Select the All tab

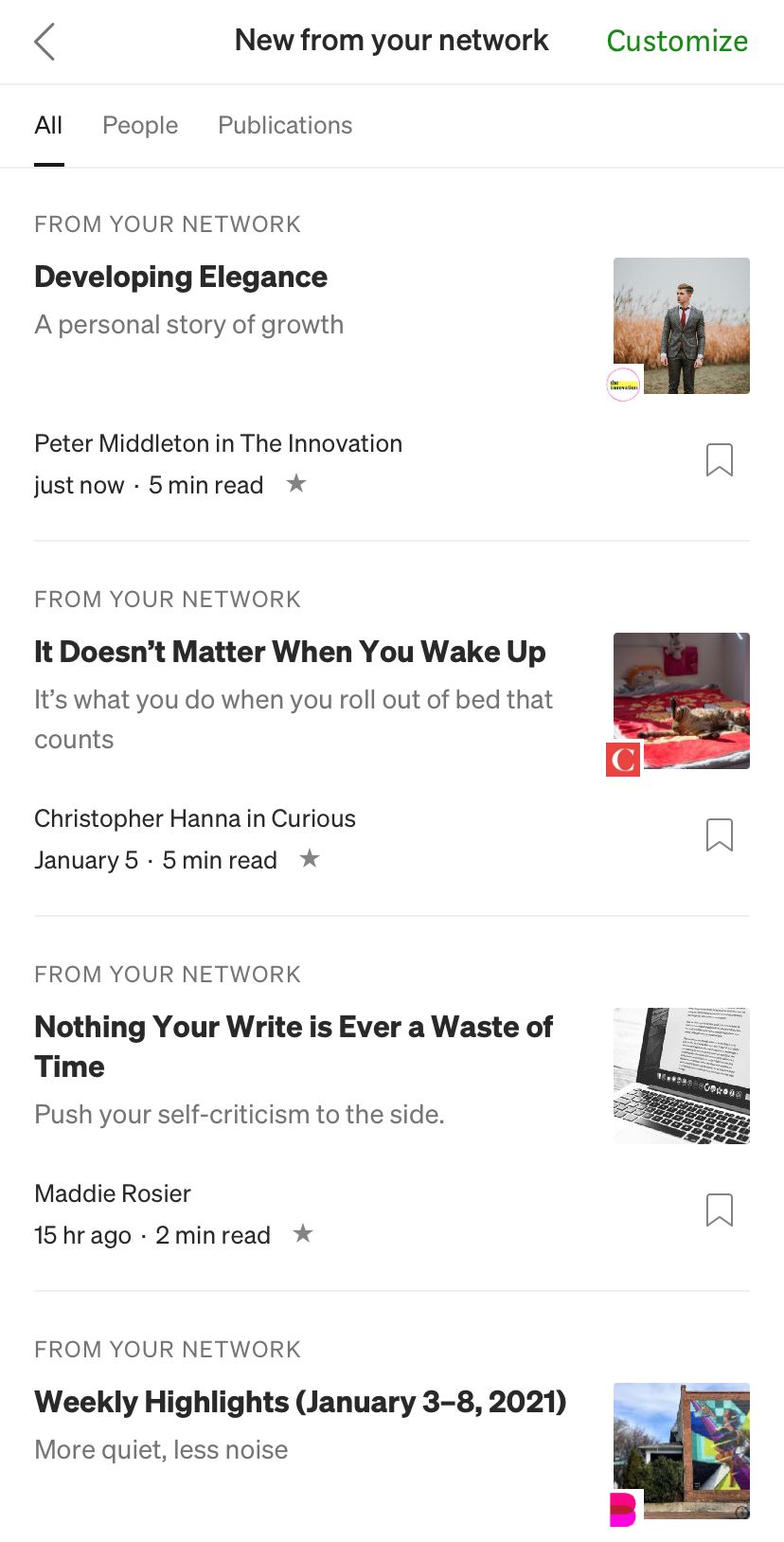coord(48,125)
